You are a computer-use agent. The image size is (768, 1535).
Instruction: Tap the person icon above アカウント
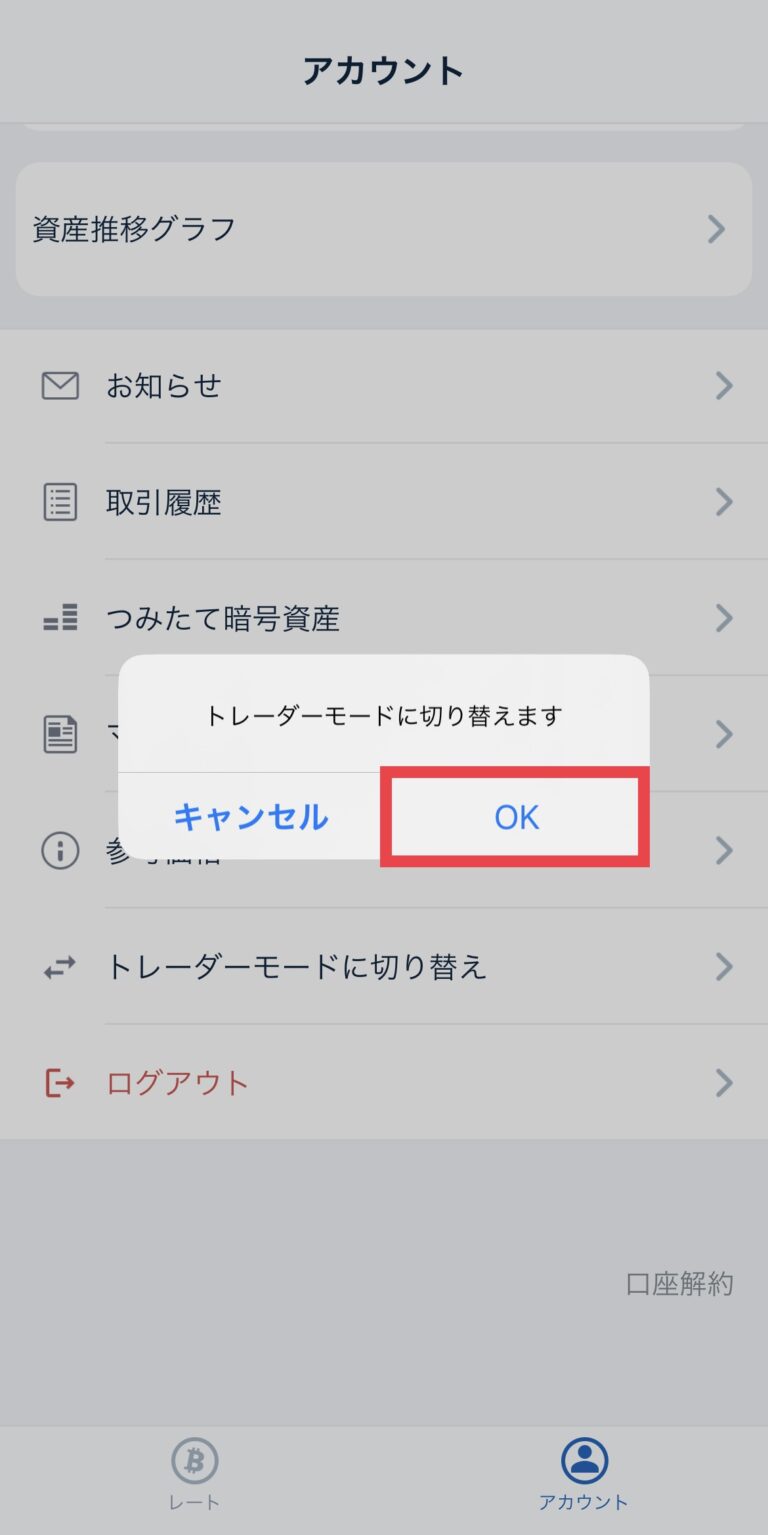583,1459
